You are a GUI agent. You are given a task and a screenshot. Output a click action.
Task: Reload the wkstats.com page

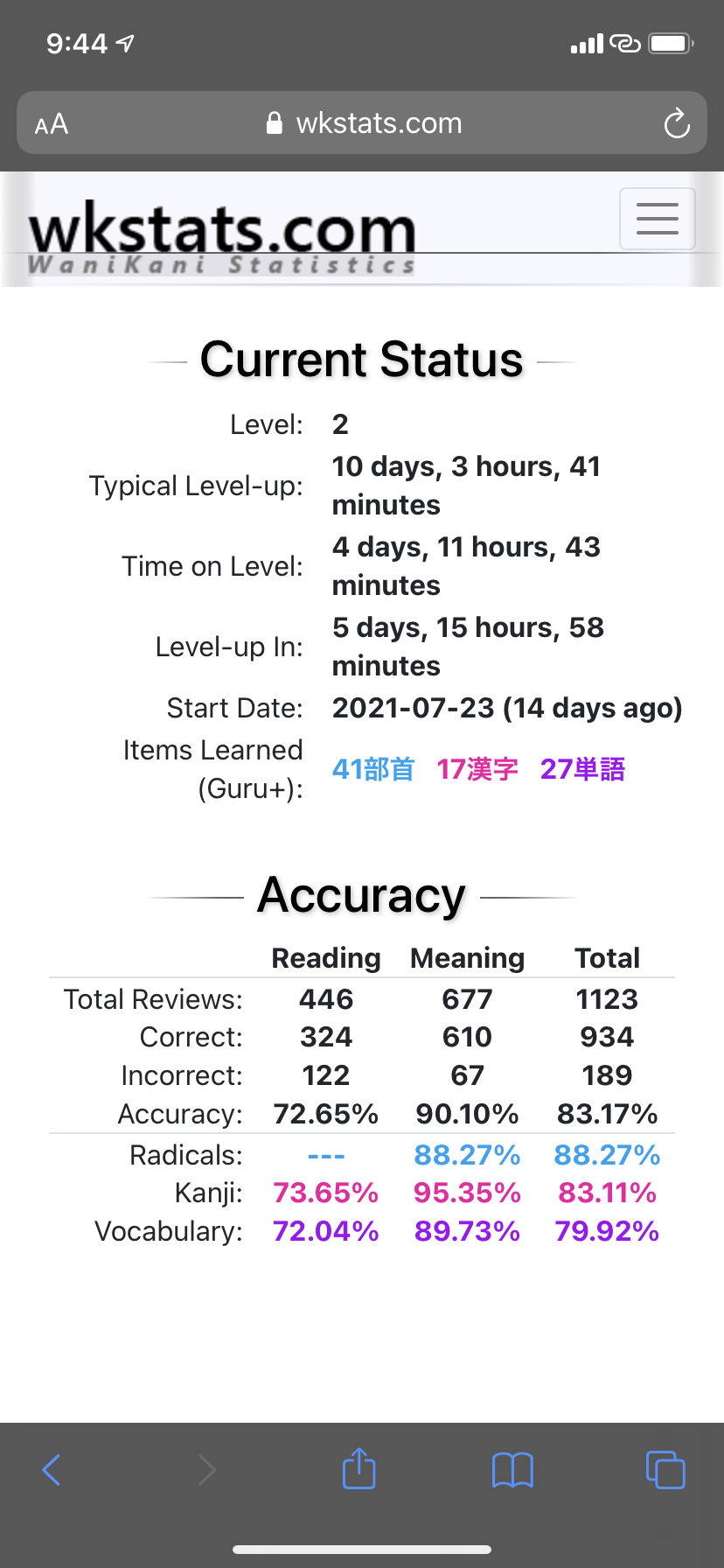[x=677, y=123]
